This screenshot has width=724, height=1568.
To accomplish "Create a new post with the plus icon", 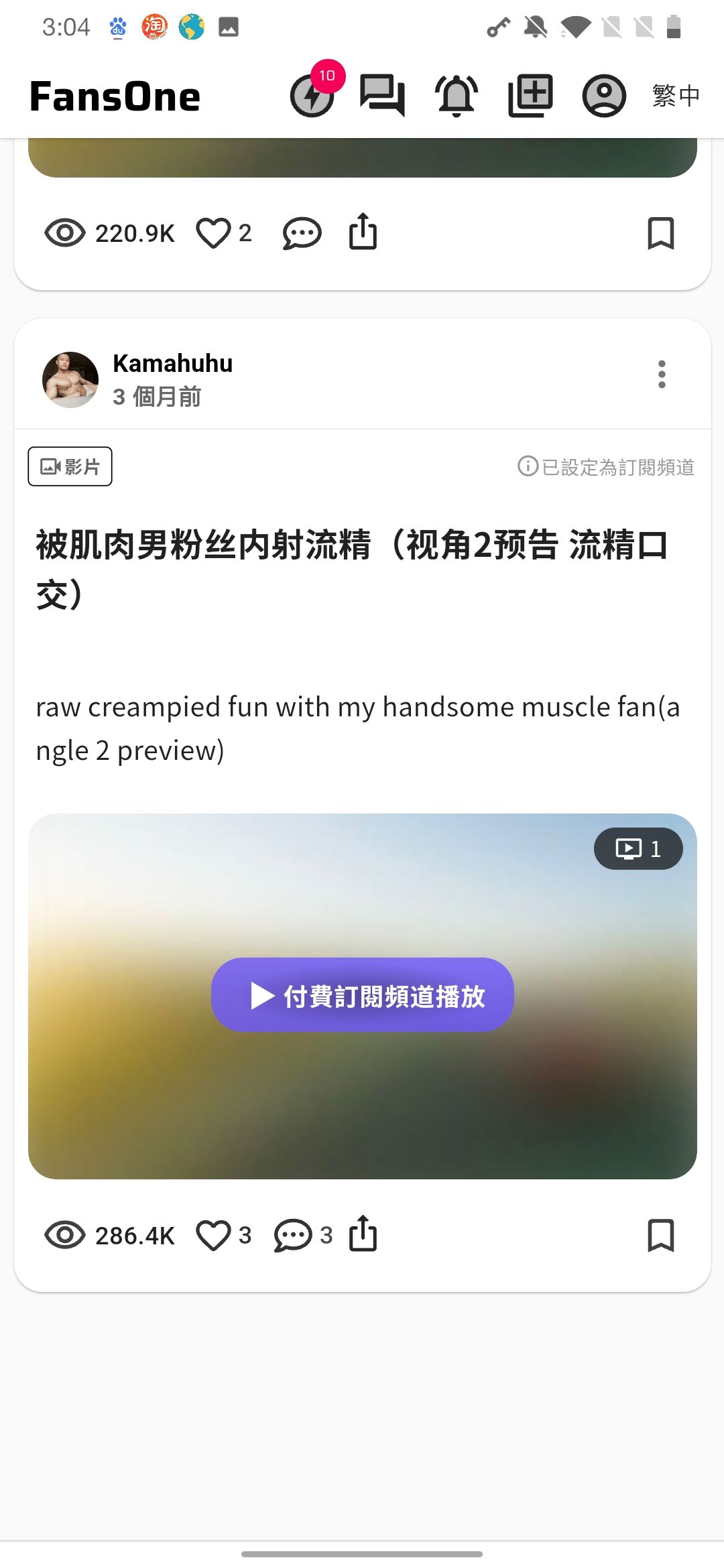I will click(530, 96).
